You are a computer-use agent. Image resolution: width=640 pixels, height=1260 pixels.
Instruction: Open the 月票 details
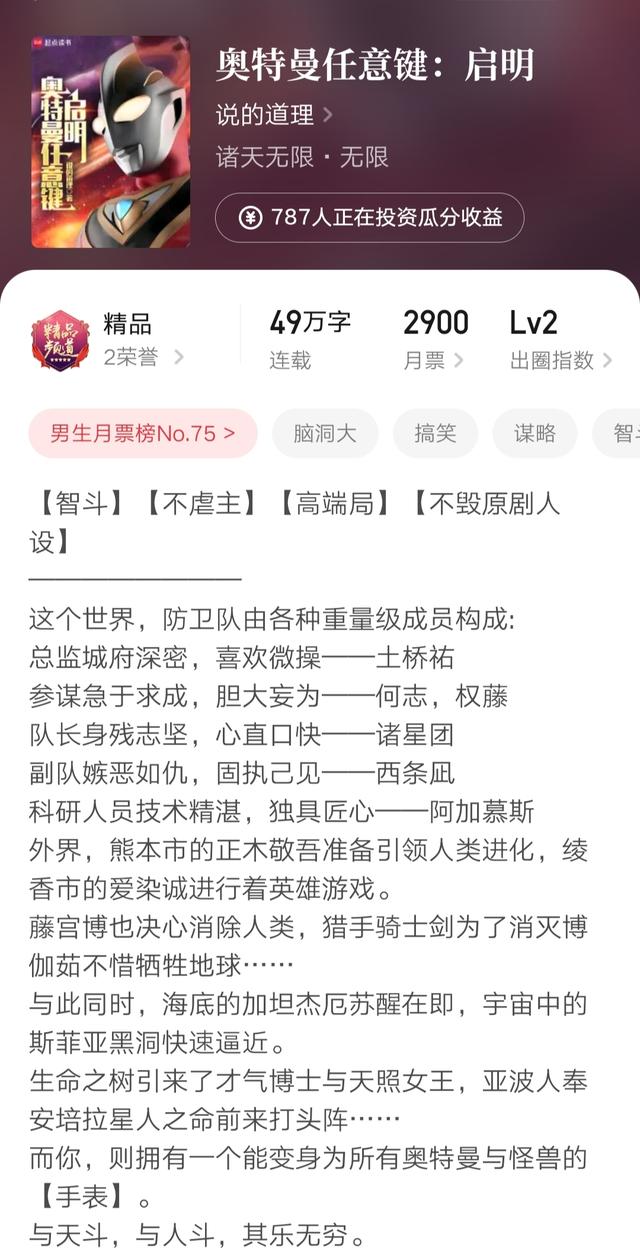pyautogui.click(x=435, y=341)
